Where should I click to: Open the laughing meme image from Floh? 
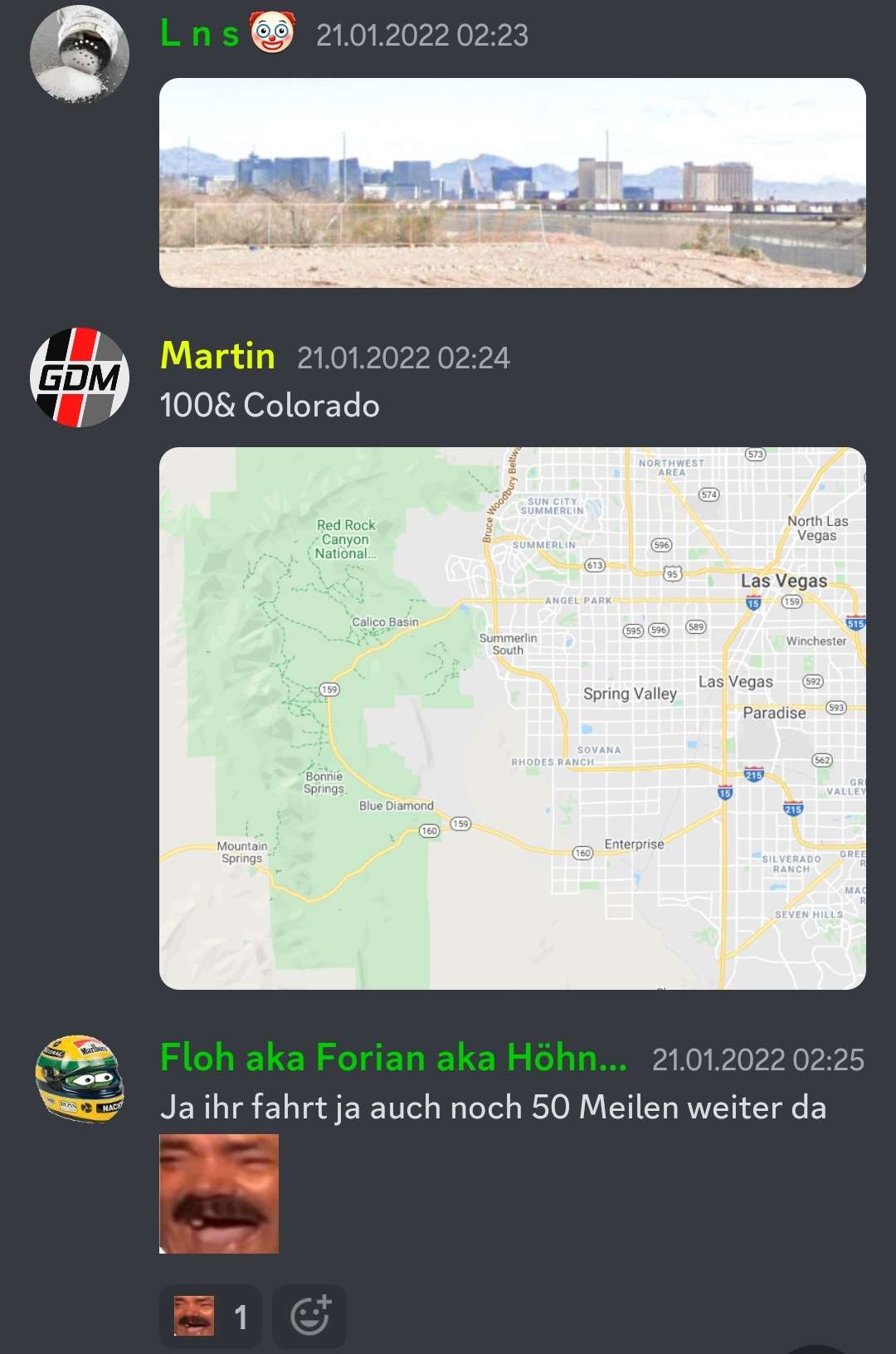tap(219, 1193)
